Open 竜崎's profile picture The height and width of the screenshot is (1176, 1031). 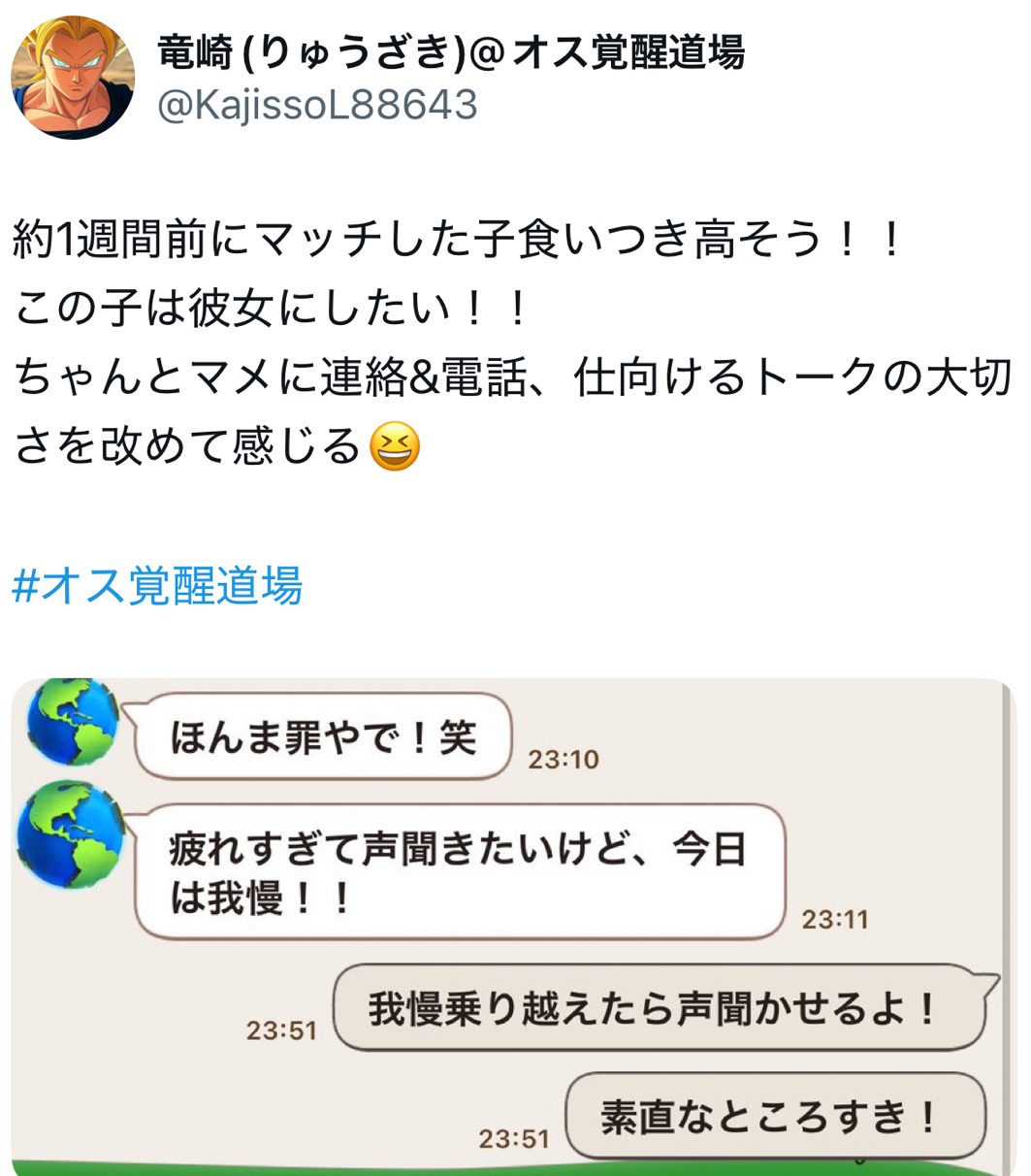[x=73, y=78]
